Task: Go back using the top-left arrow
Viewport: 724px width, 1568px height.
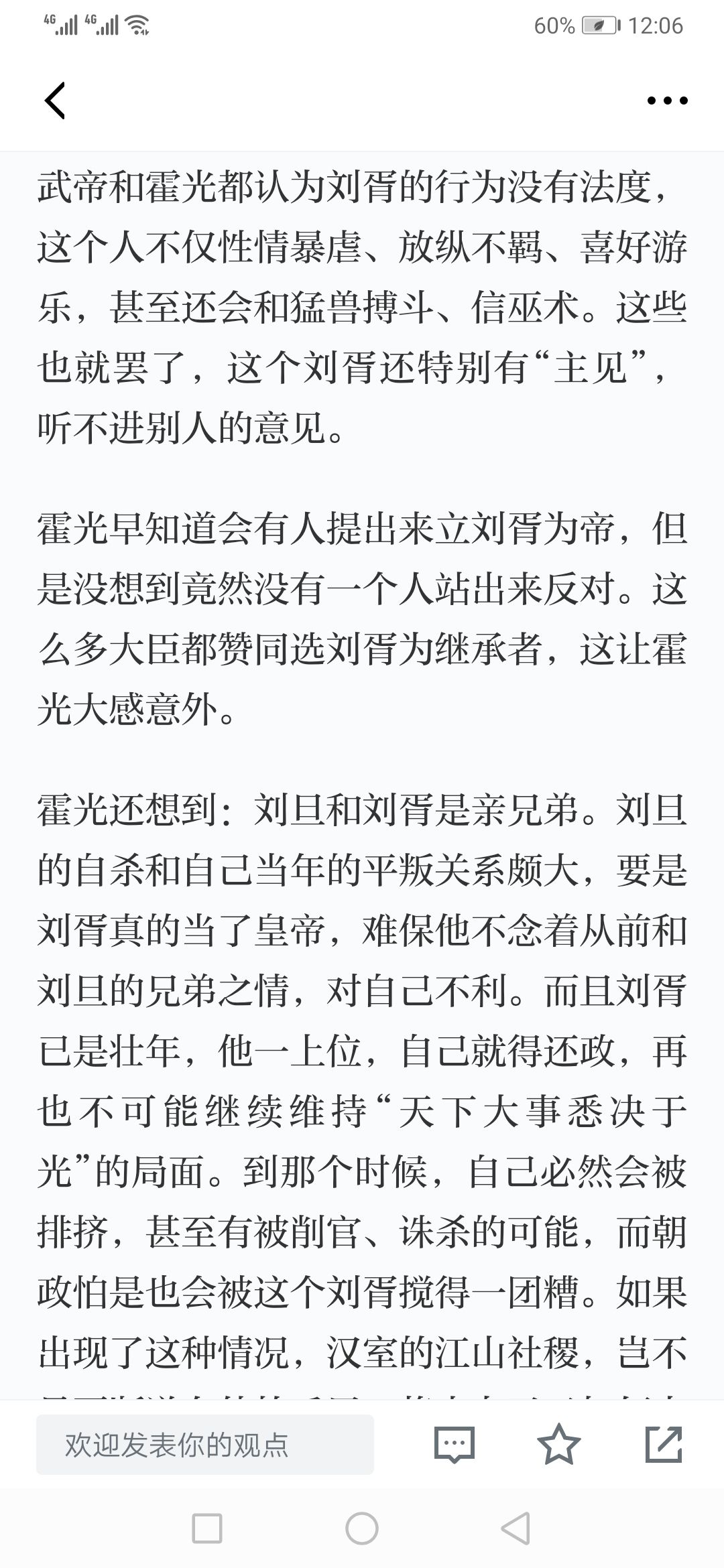Action: coord(55,101)
